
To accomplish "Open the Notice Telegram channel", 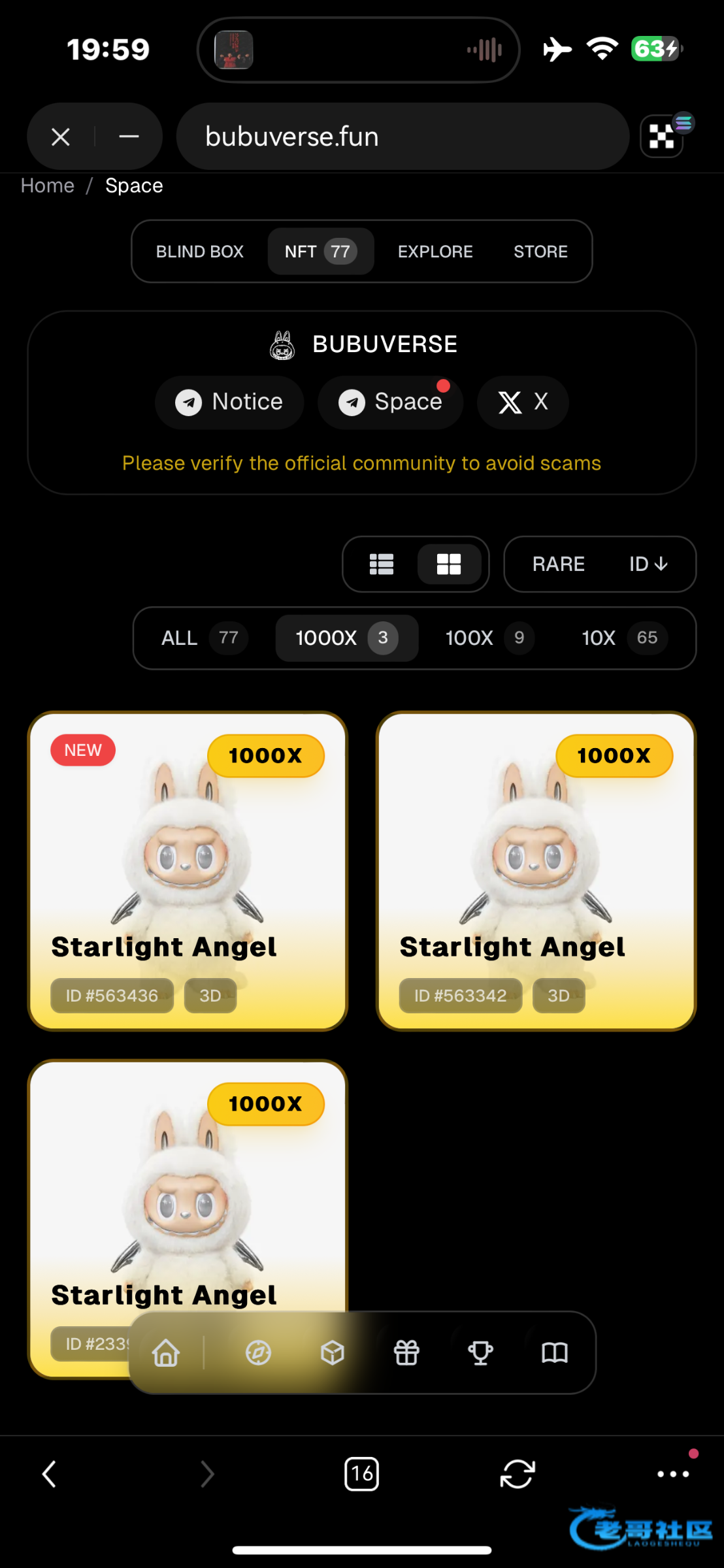I will coord(229,402).
